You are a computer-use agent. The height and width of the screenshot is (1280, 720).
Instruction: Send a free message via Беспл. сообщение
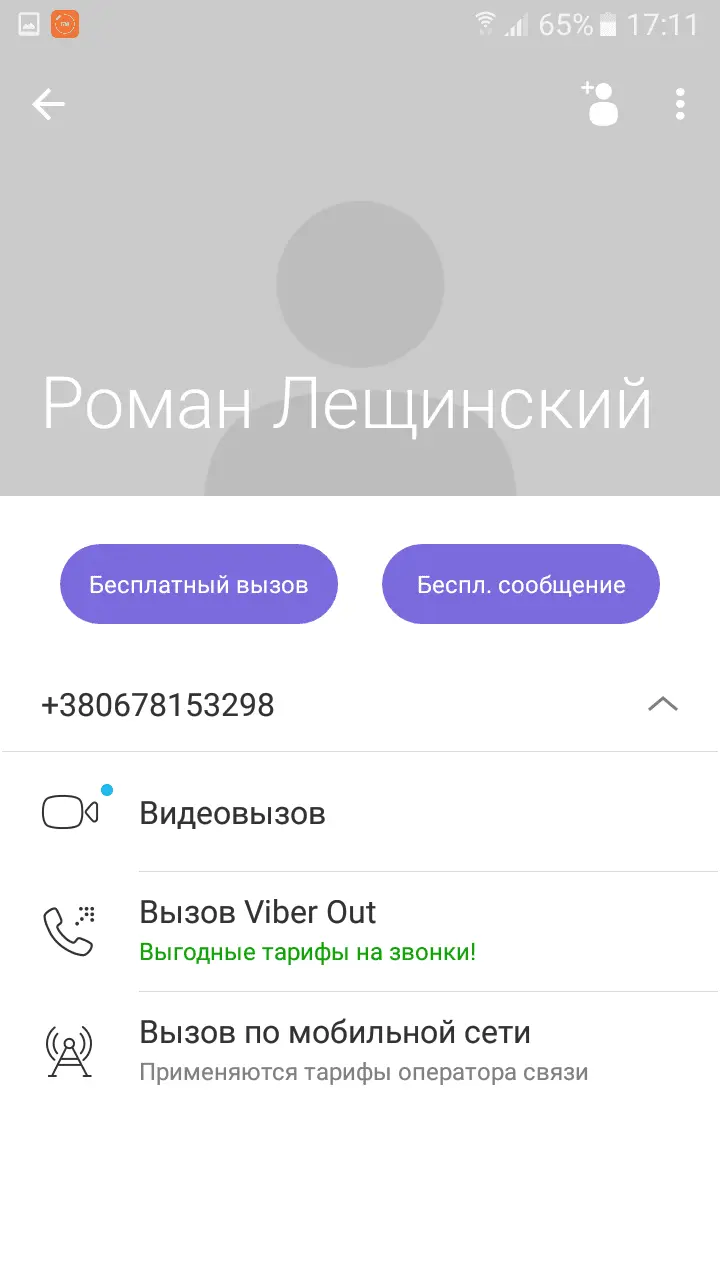click(521, 585)
